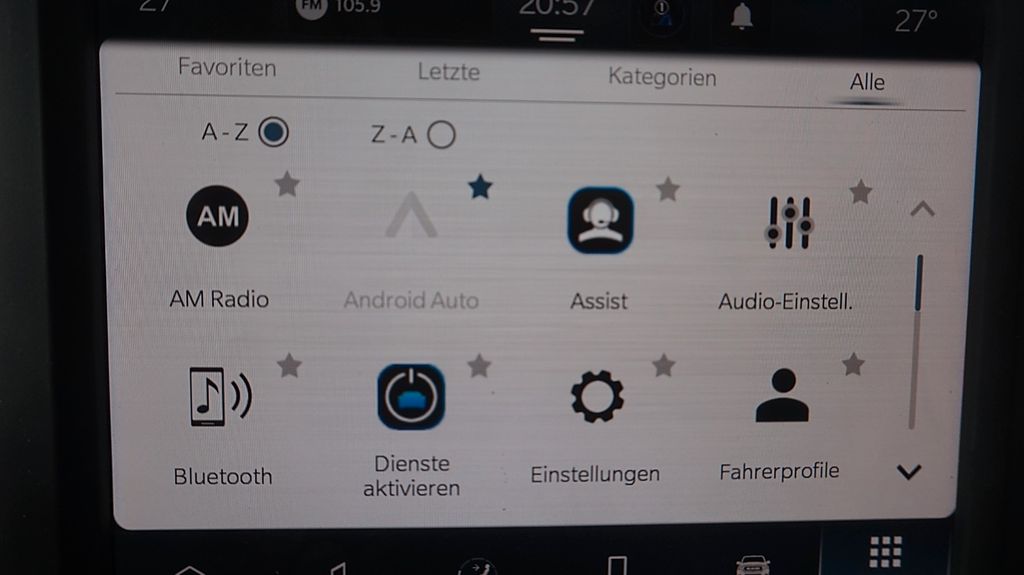Mark Assist as favorite with star
1024x575 pixels.
668,188
